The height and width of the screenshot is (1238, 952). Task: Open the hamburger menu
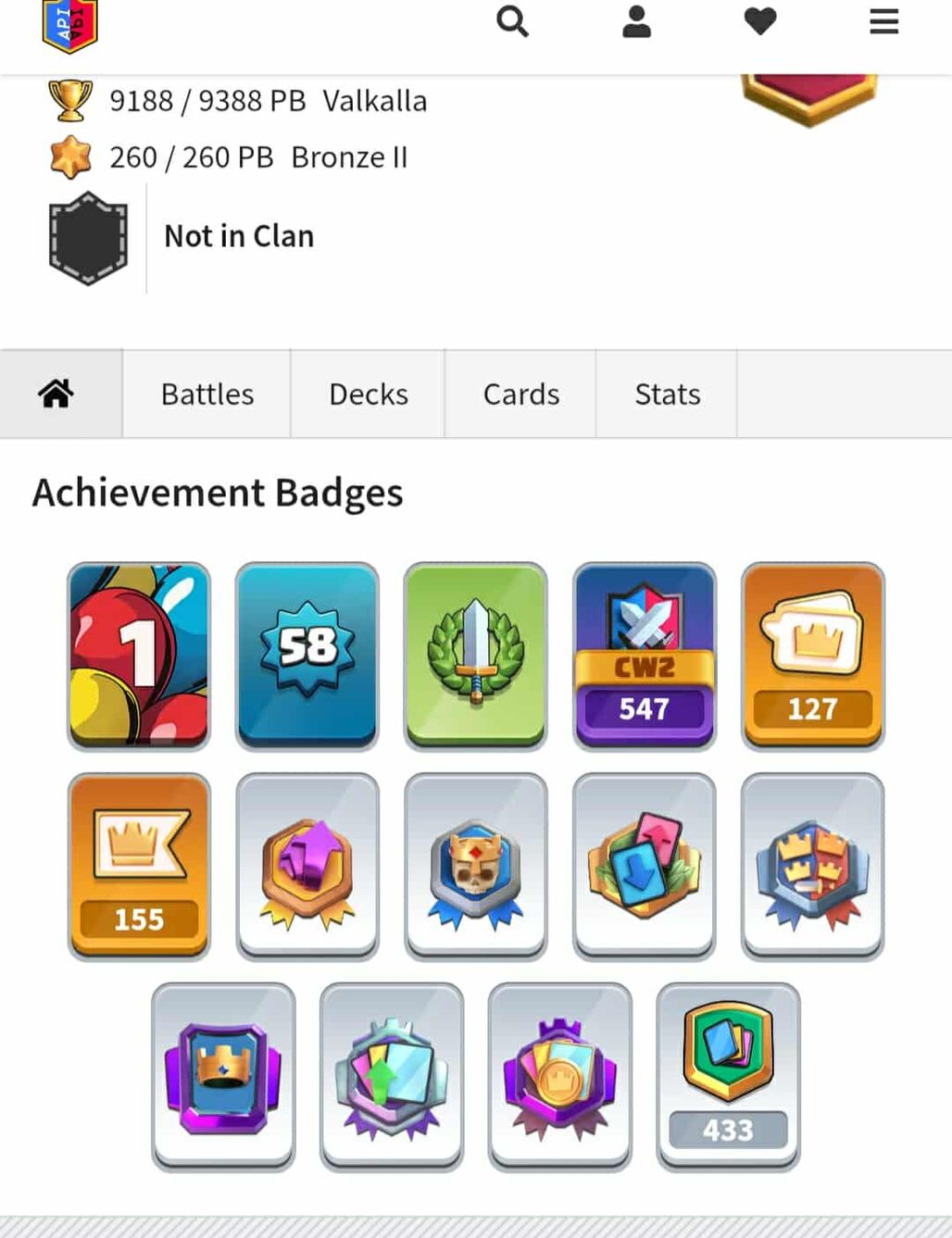click(x=883, y=21)
